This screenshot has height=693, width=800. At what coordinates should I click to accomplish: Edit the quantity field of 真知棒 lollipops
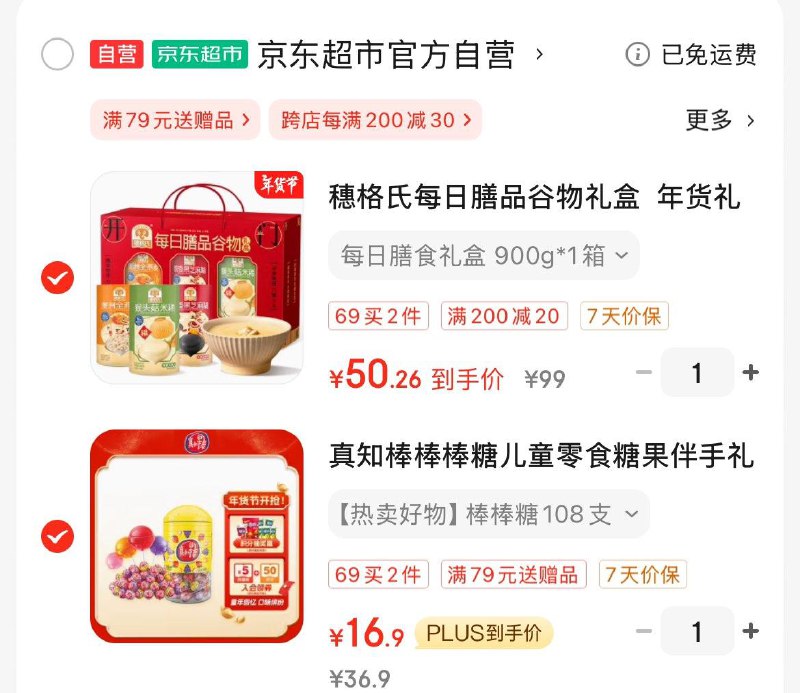(x=697, y=632)
